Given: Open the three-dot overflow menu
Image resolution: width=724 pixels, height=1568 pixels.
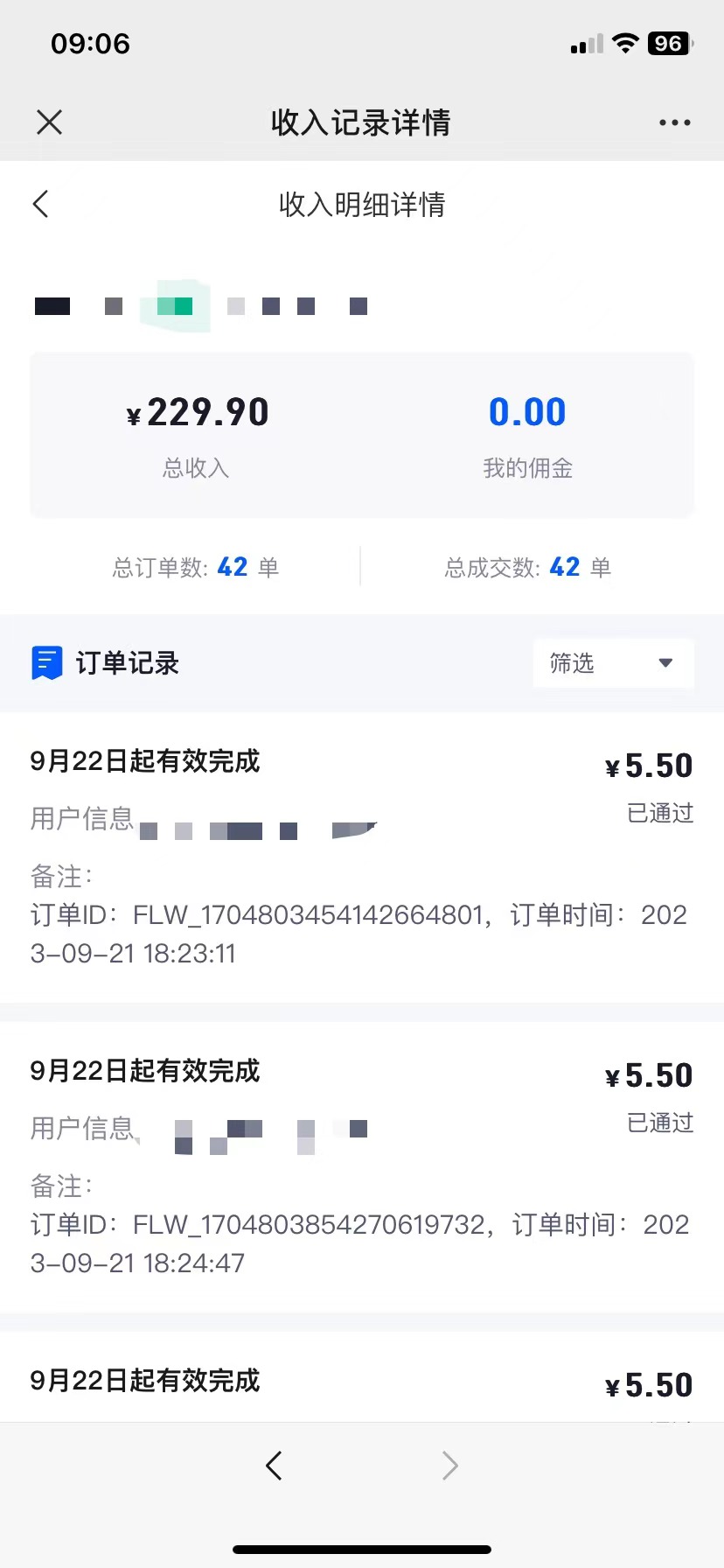Looking at the screenshot, I should 674,122.
